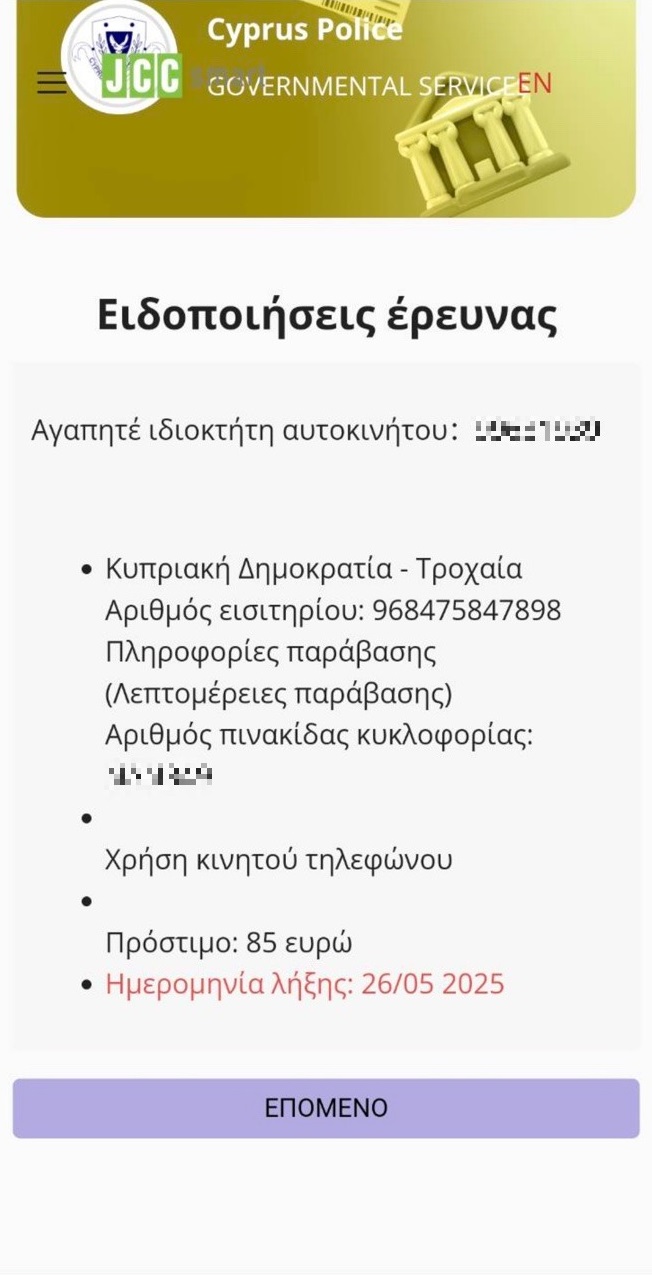Open the hamburger drawer menu
The height and width of the screenshot is (1275, 652).
click(x=53, y=83)
